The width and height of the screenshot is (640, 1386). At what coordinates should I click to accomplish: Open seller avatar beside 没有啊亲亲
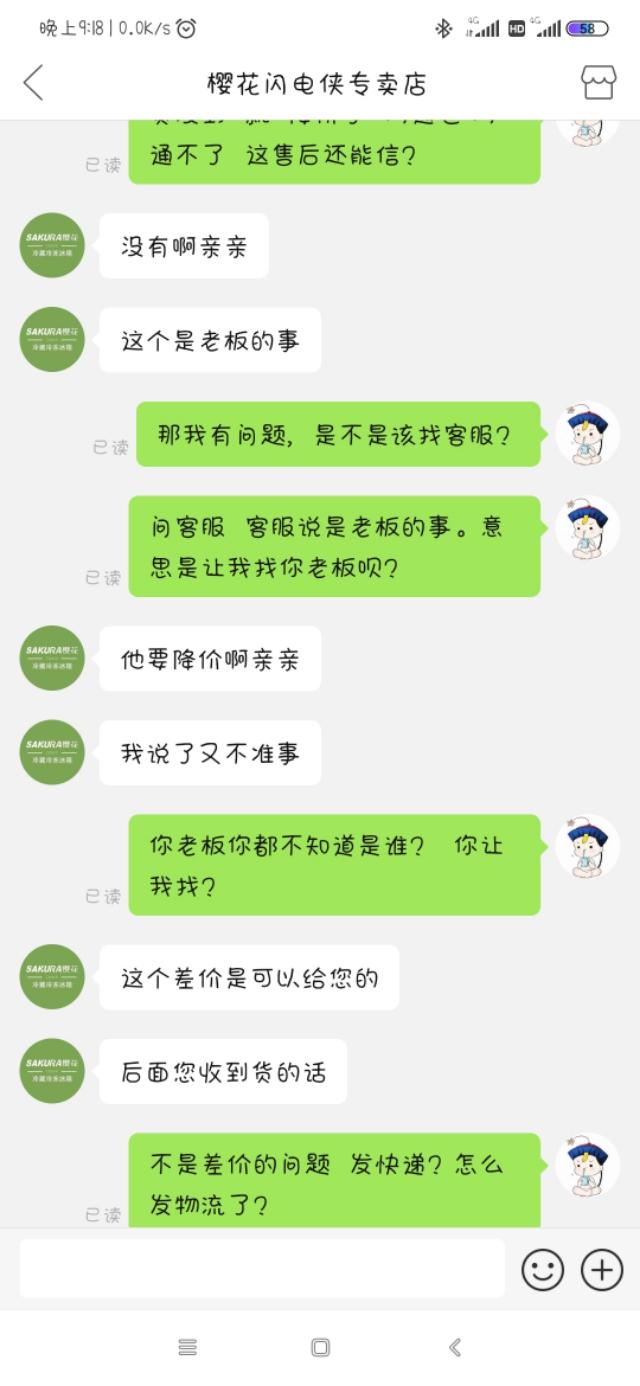point(52,246)
